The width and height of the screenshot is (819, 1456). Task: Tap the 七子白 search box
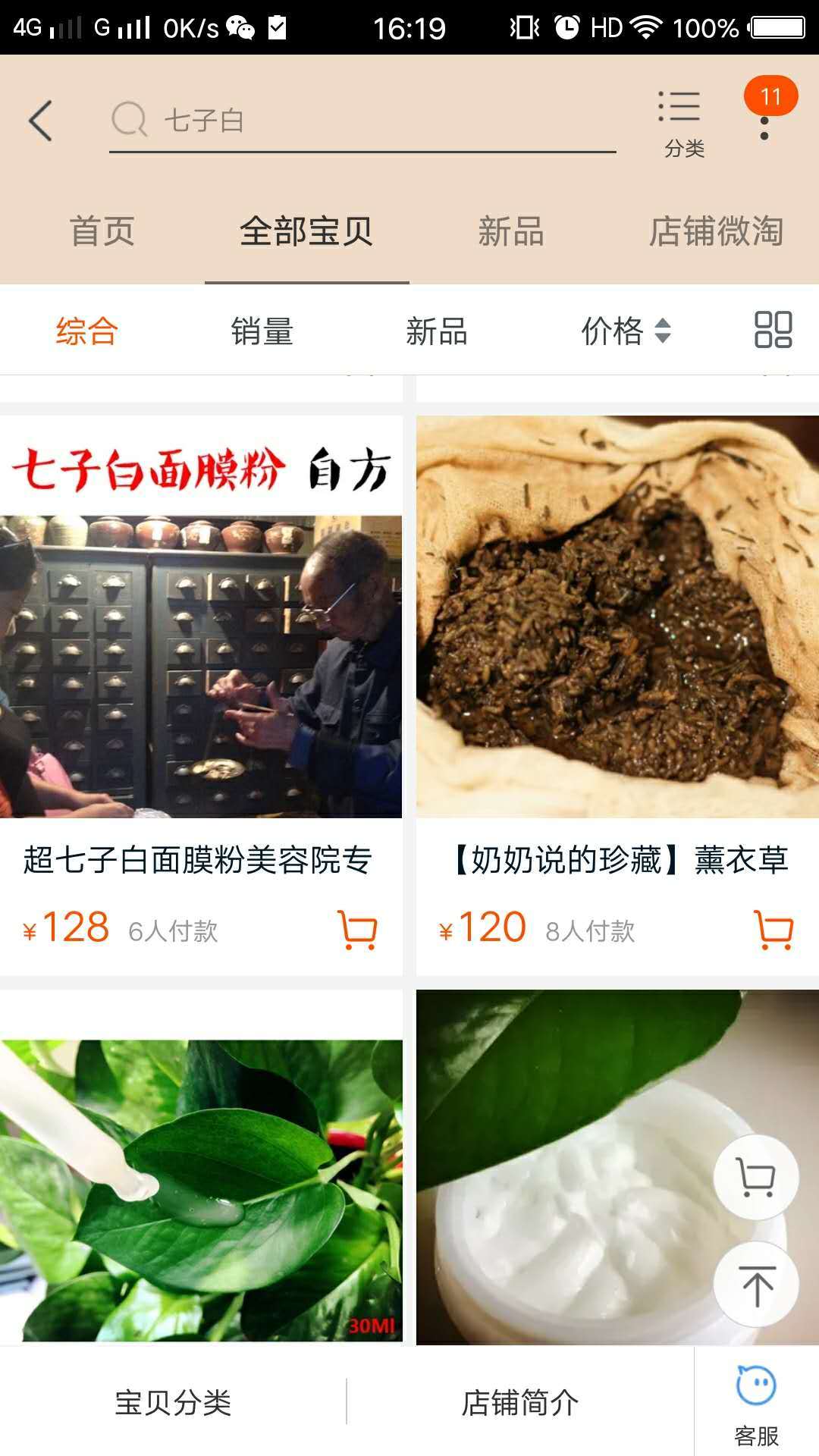click(x=362, y=121)
